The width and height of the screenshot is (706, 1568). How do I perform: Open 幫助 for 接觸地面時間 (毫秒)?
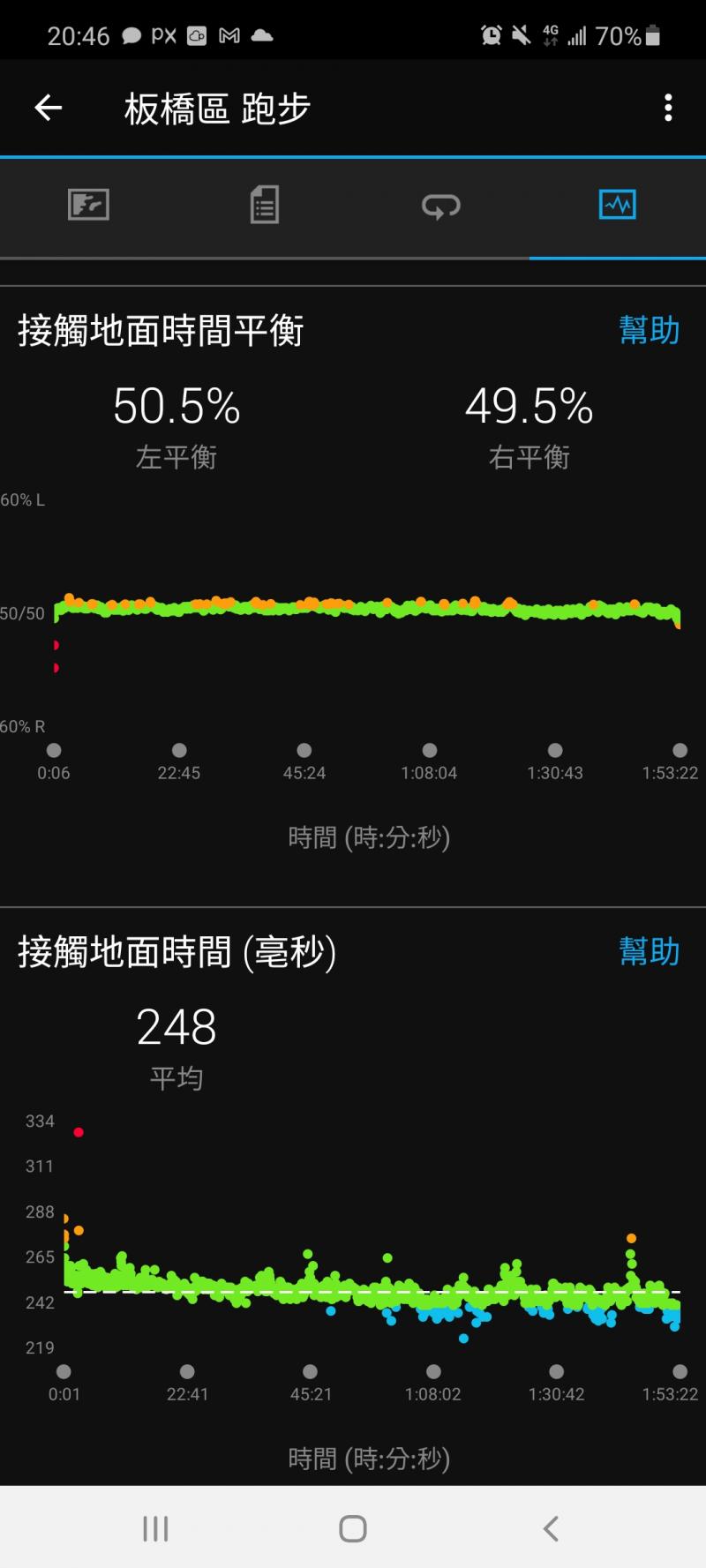click(649, 952)
